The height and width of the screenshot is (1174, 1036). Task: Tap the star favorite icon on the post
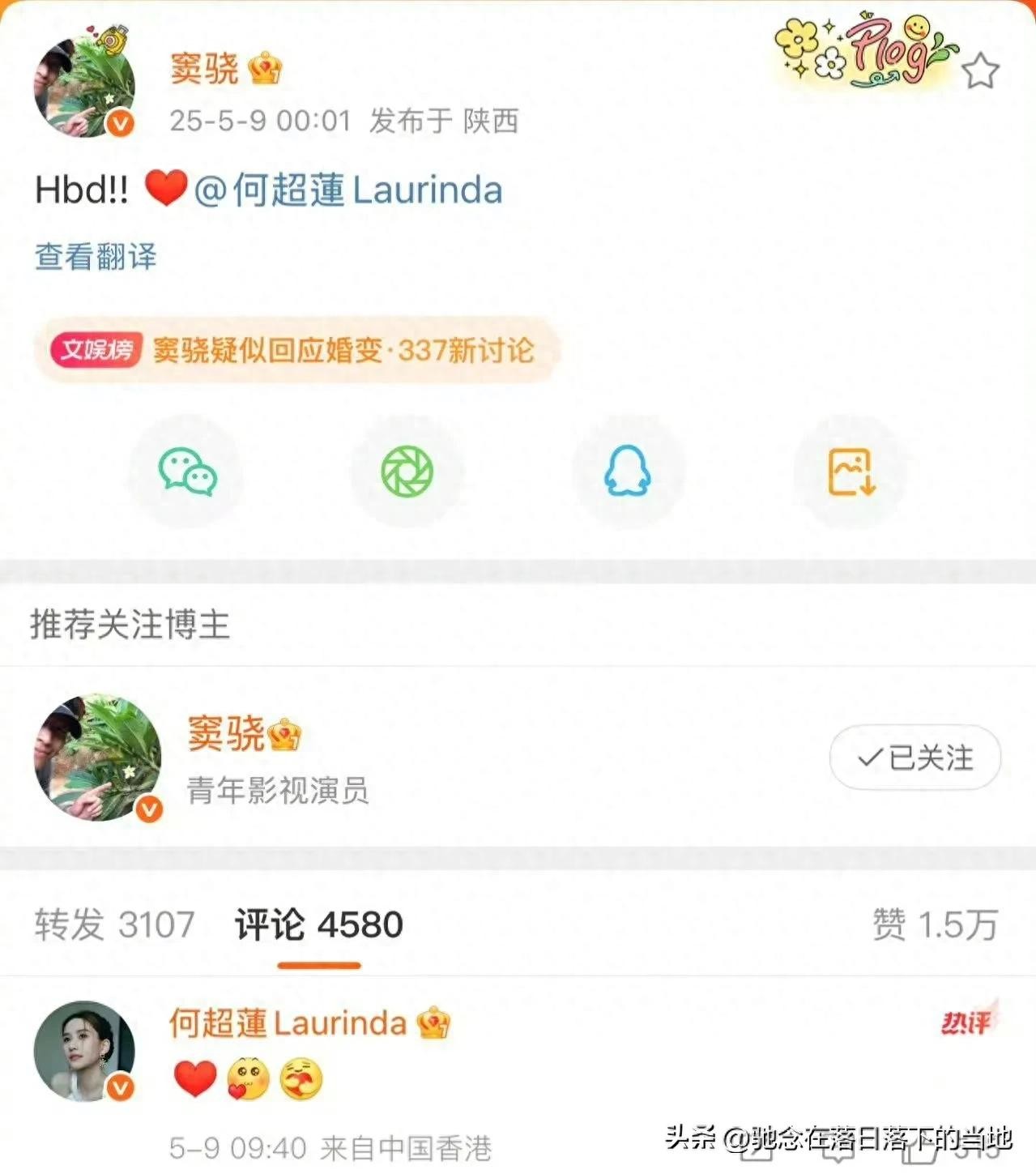point(980,71)
